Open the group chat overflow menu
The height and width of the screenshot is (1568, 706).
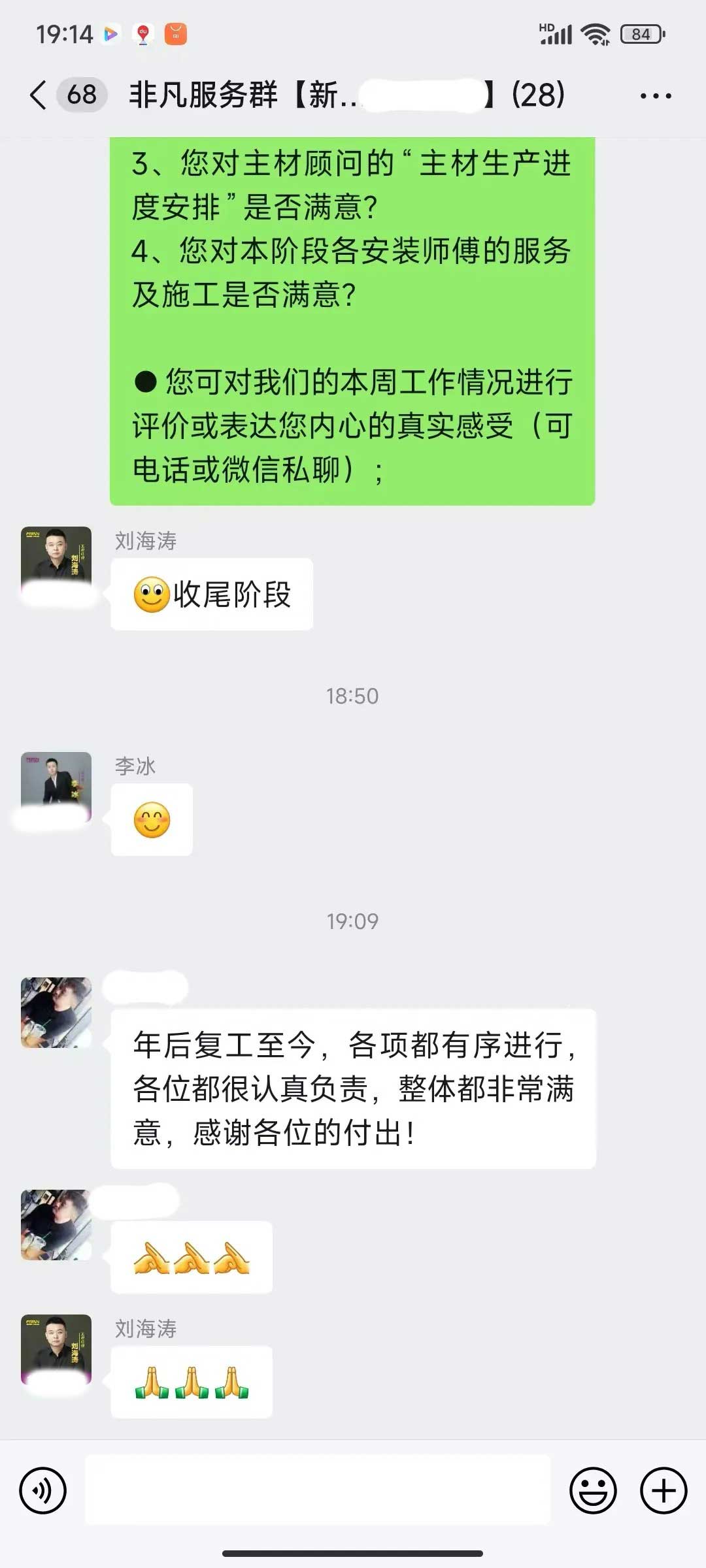pyautogui.click(x=655, y=96)
